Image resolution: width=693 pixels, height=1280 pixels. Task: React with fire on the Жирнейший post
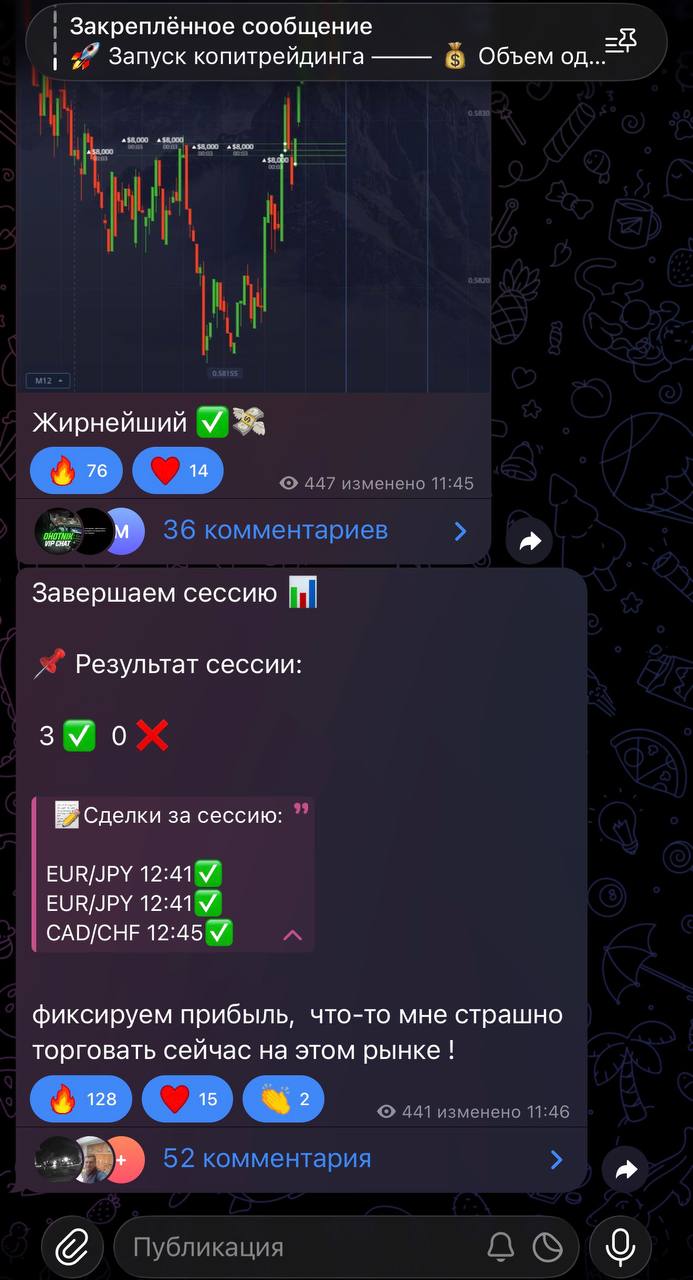[x=77, y=470]
